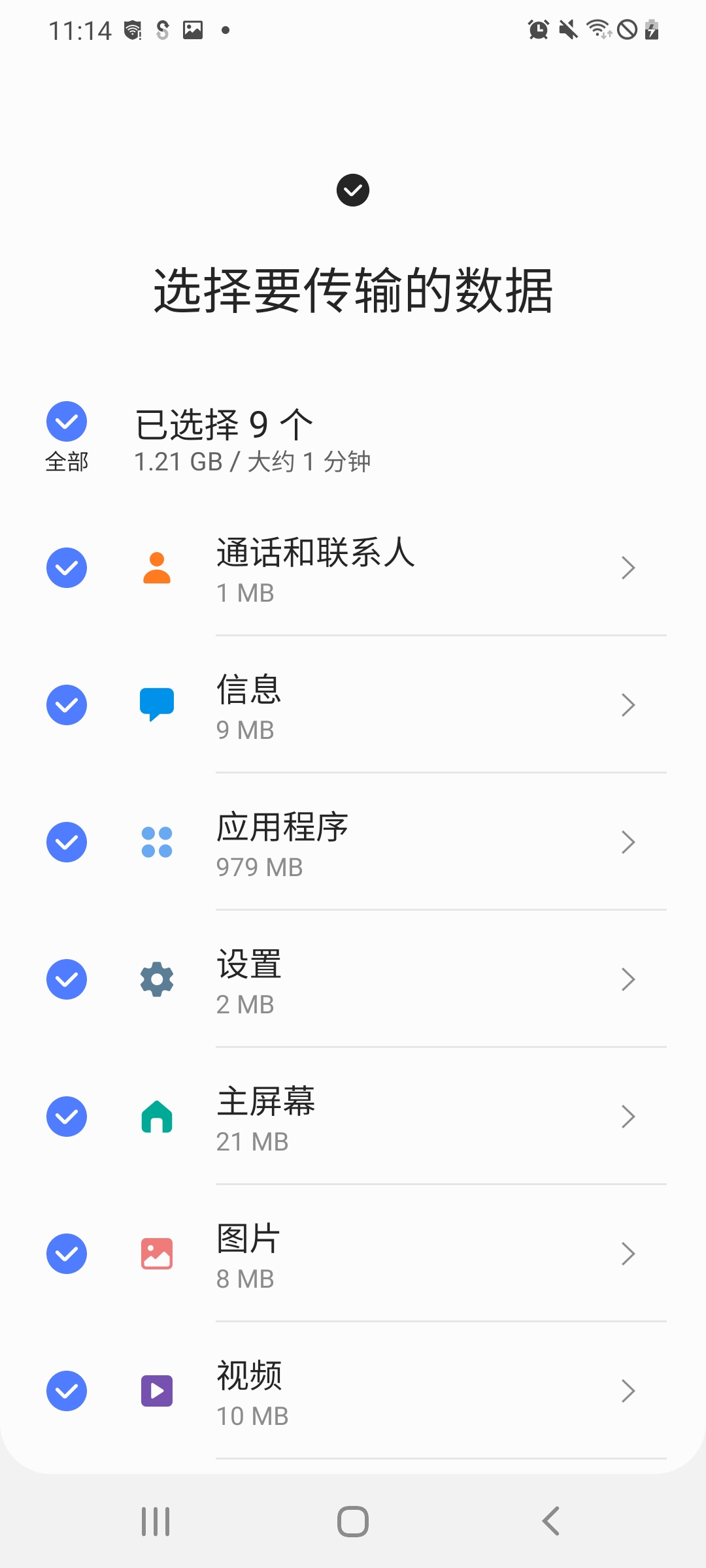Click the green home icon for 主屏幕
The width and height of the screenshot is (706, 1568).
[x=157, y=1116]
